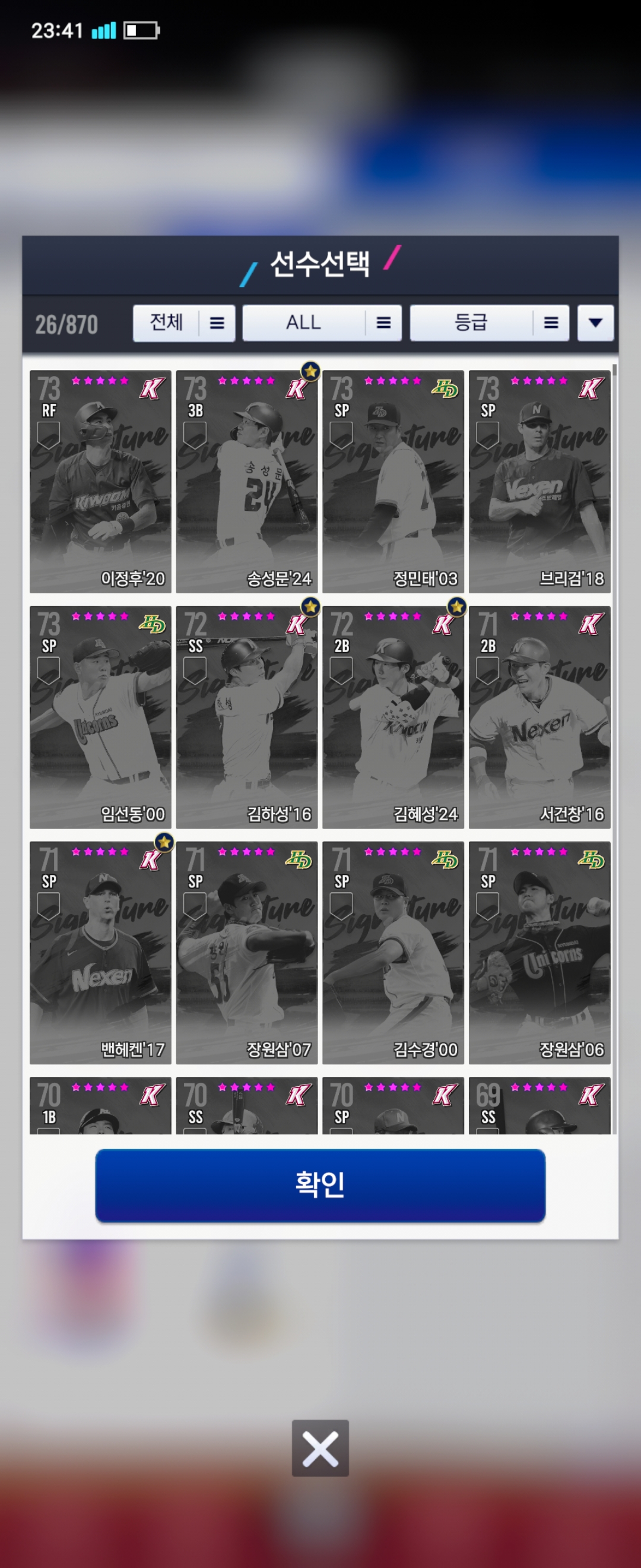Viewport: 641px width, 1568px height.
Task: Choose the 김하성'16 SS card
Action: pyautogui.click(x=246, y=717)
